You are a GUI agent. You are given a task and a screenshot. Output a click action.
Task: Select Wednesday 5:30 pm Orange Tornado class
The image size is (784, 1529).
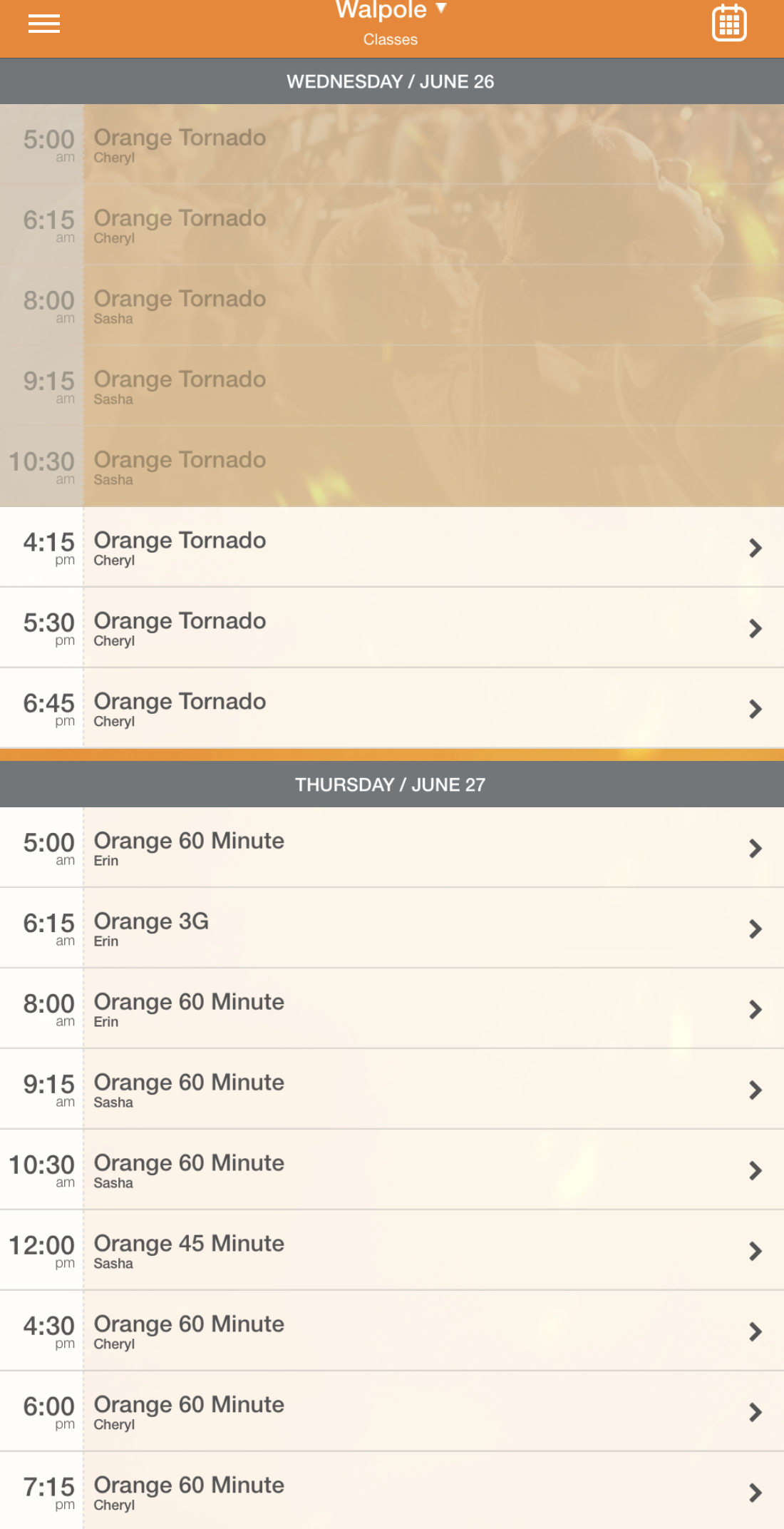(x=392, y=628)
